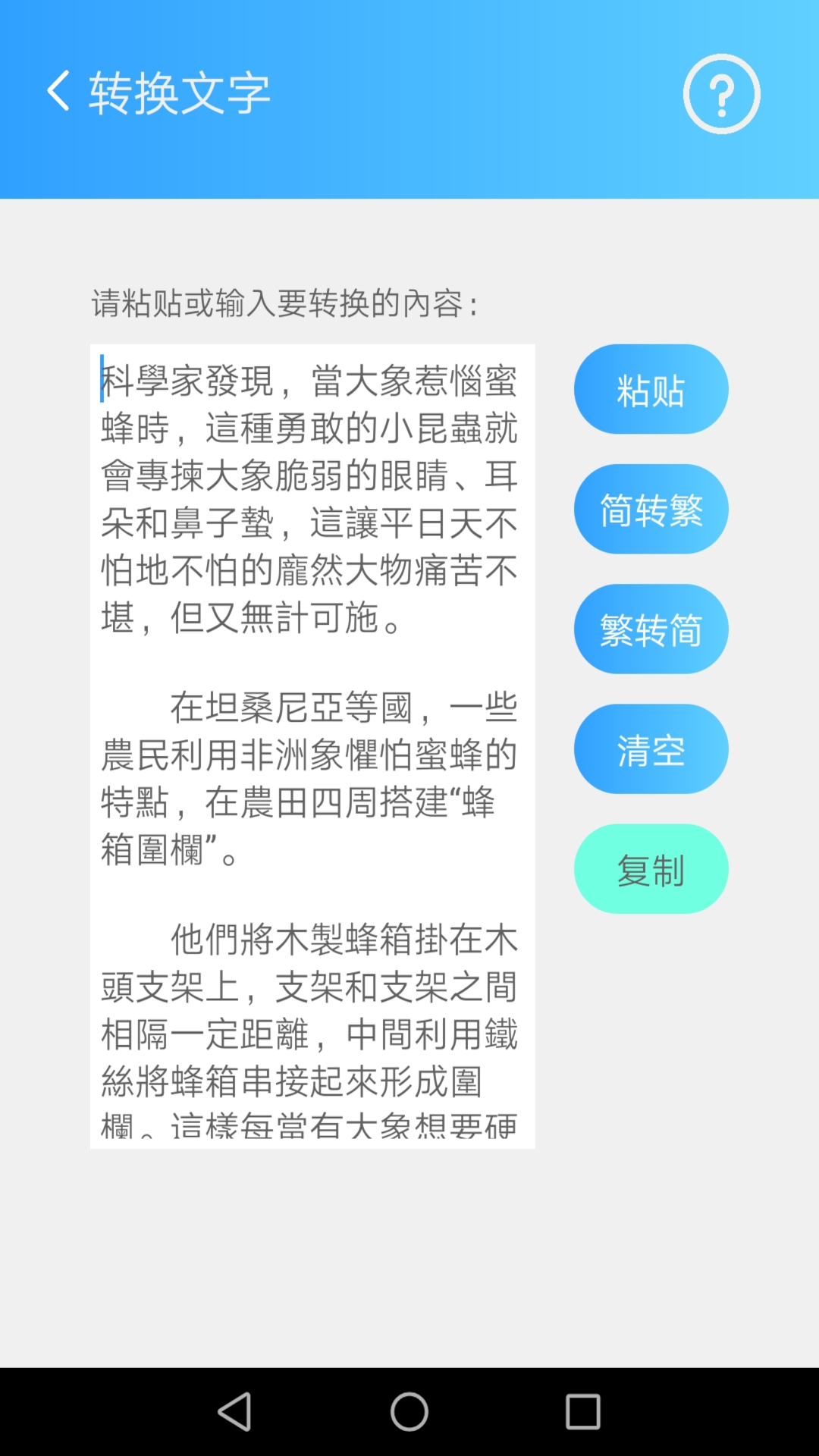This screenshot has width=819, height=1456.
Task: Clear all text with the 清空 button
Action: (x=650, y=748)
